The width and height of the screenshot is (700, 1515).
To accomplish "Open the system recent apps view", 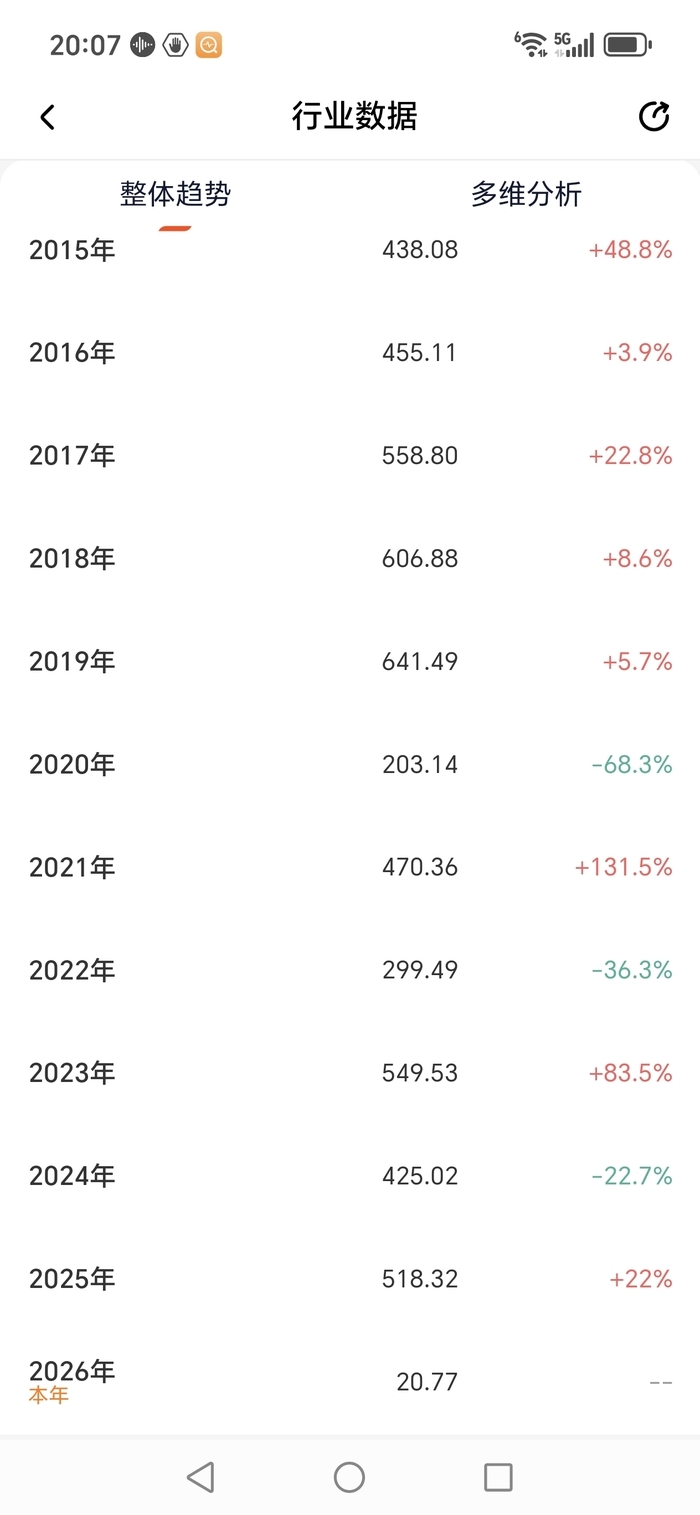I will [498, 1477].
